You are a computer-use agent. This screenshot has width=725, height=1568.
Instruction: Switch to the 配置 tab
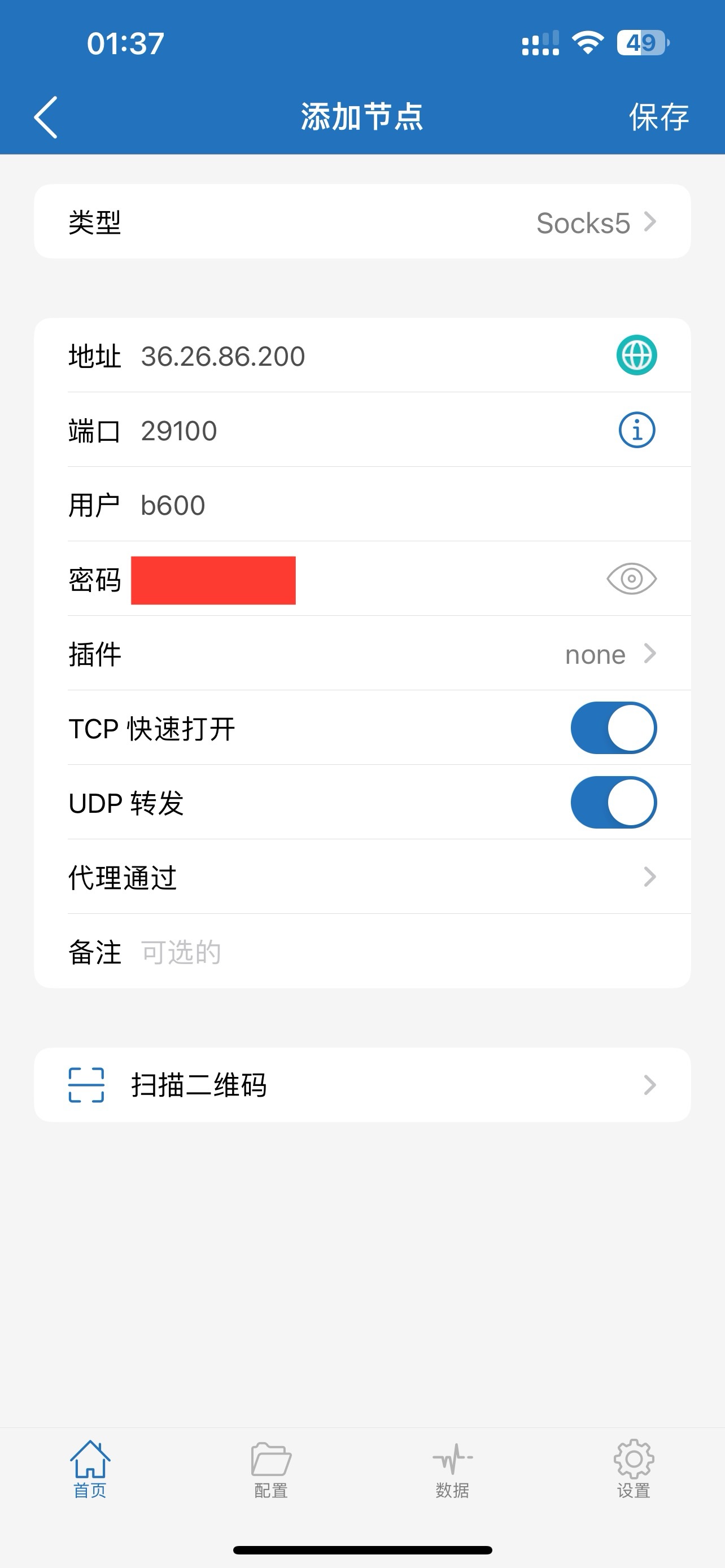click(271, 1468)
